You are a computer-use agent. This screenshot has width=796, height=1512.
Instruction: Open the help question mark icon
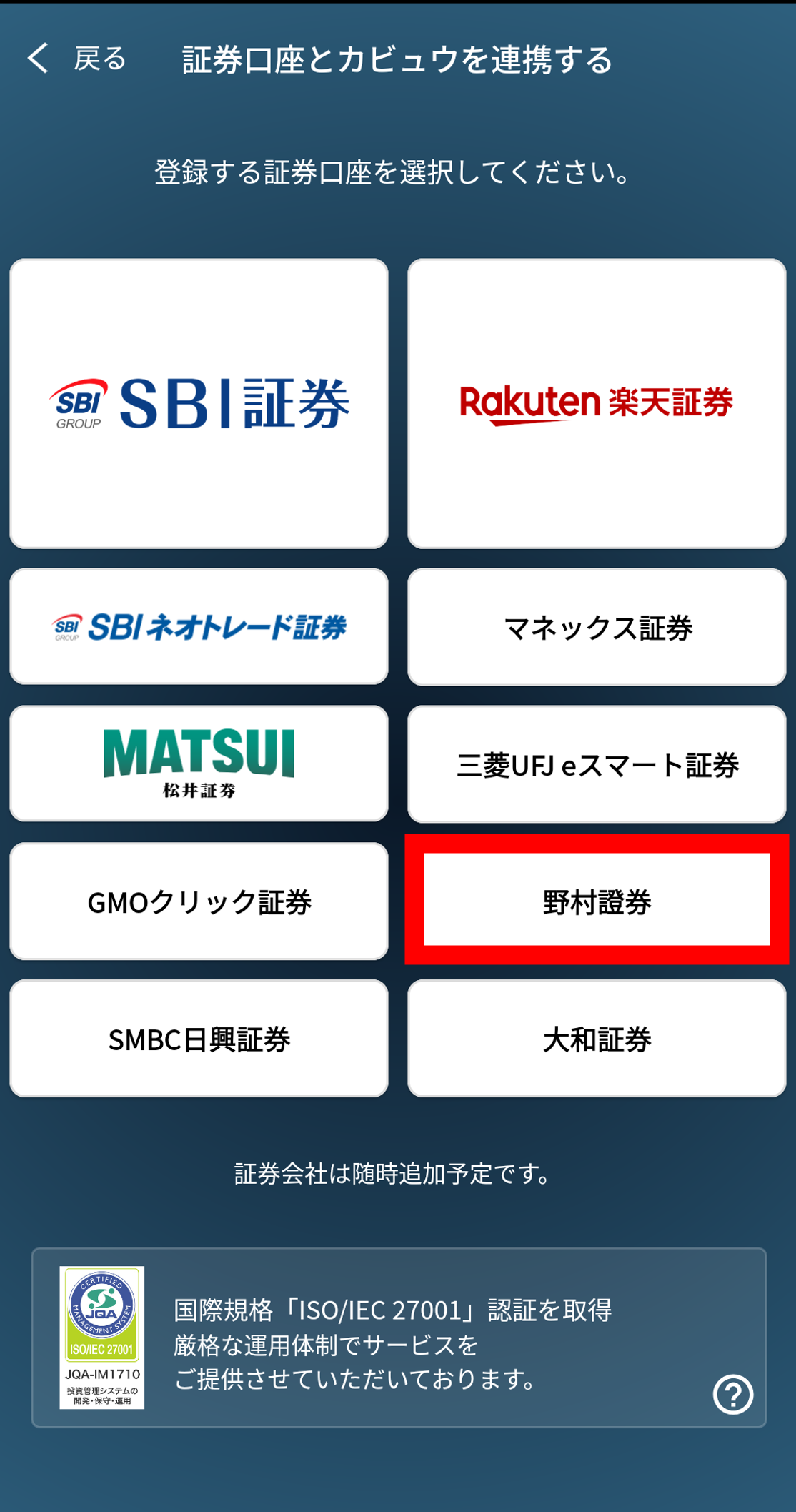click(x=733, y=1394)
